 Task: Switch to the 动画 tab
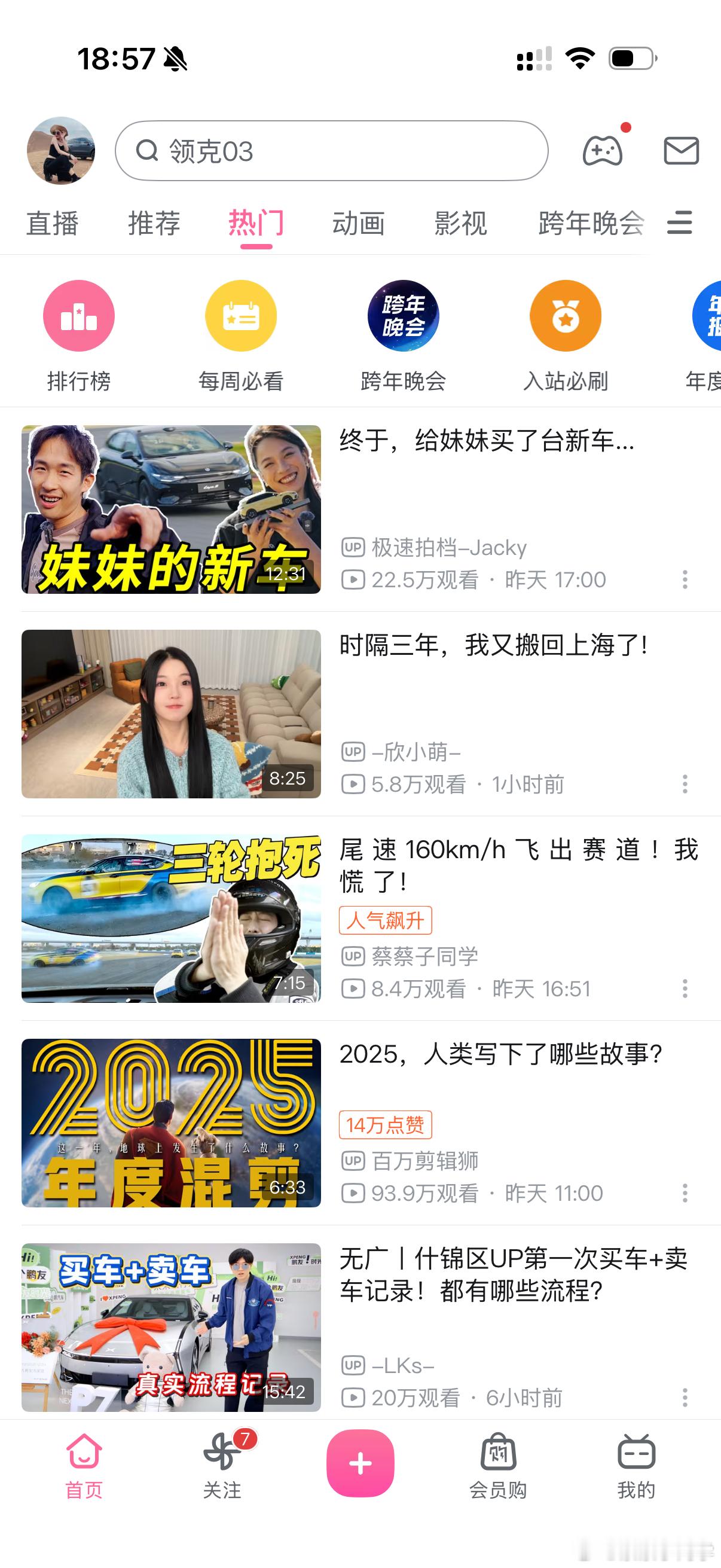coord(358,224)
